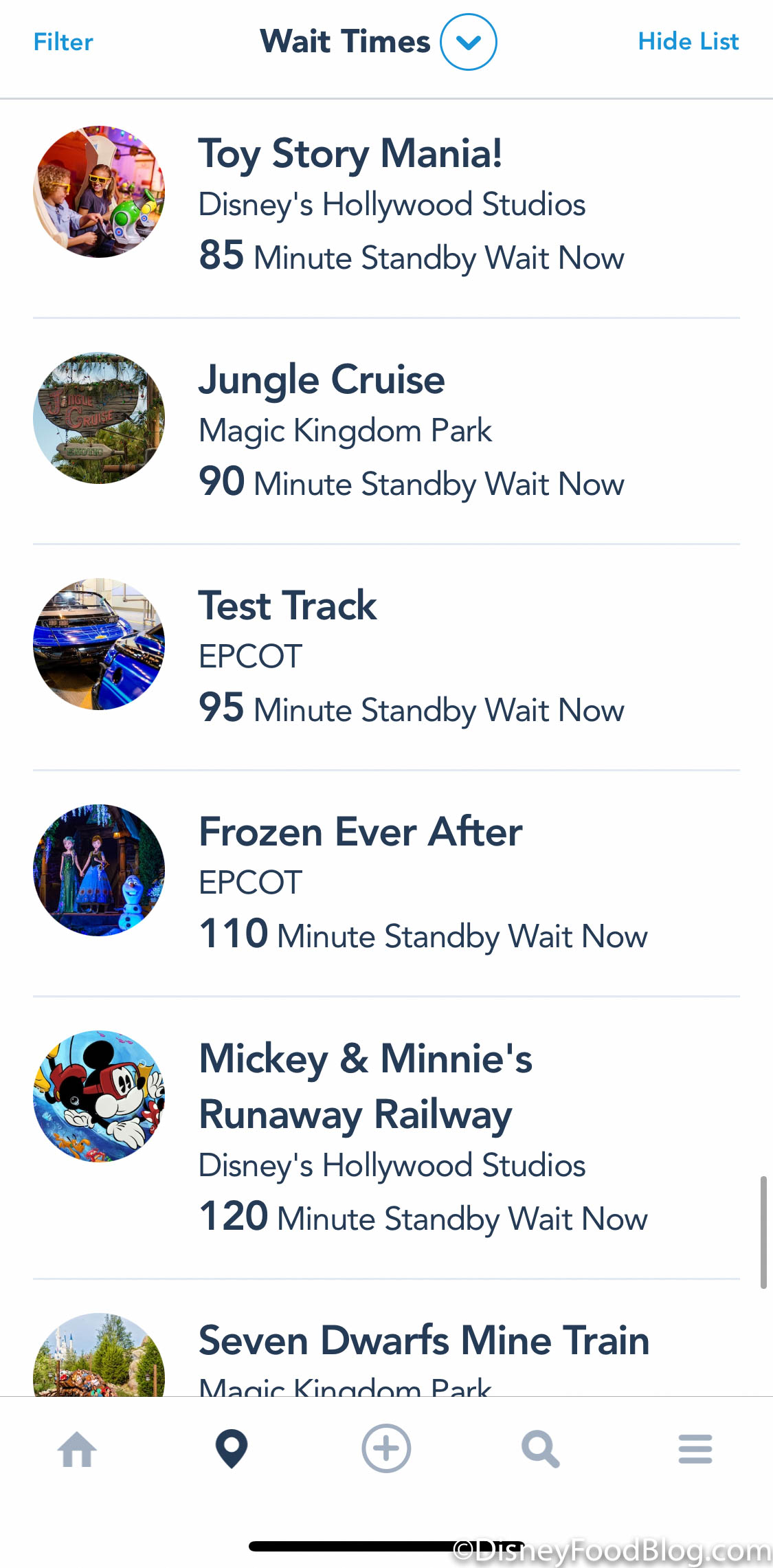This screenshot has width=773, height=1568.
Task: Go to the Home tab
Action: [77, 1449]
